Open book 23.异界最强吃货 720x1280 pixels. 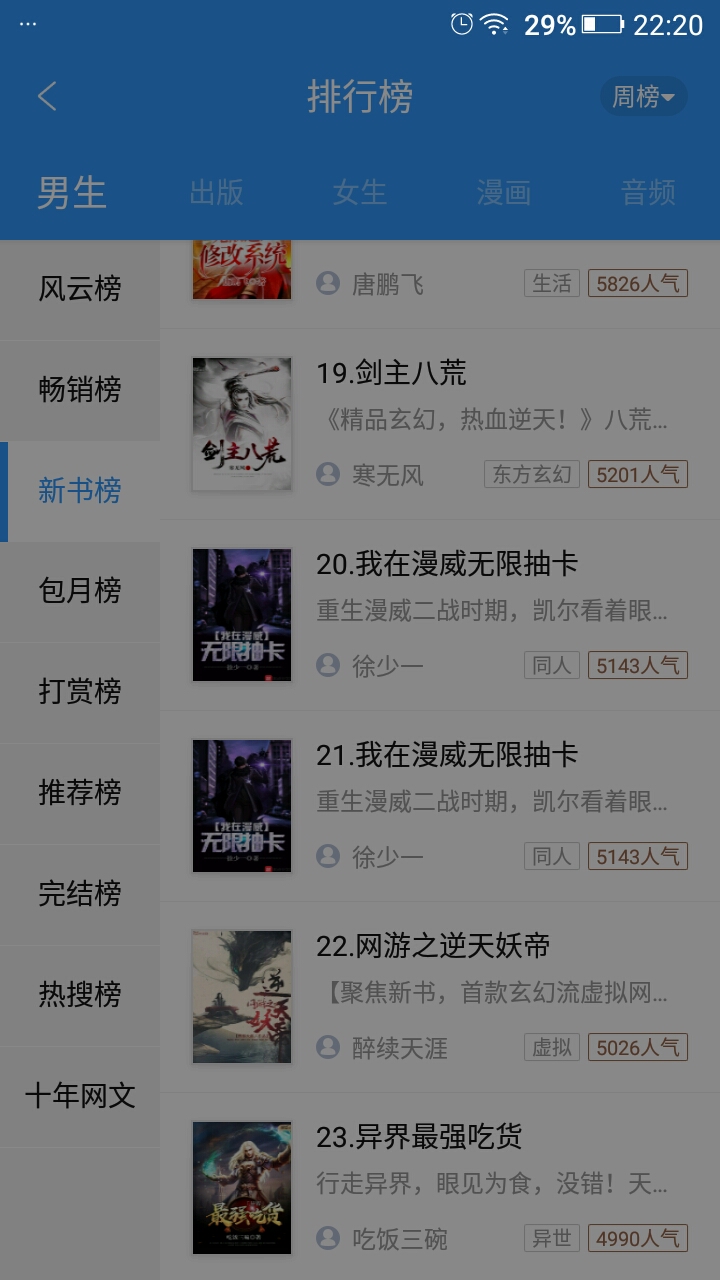pyautogui.click(x=440, y=1187)
